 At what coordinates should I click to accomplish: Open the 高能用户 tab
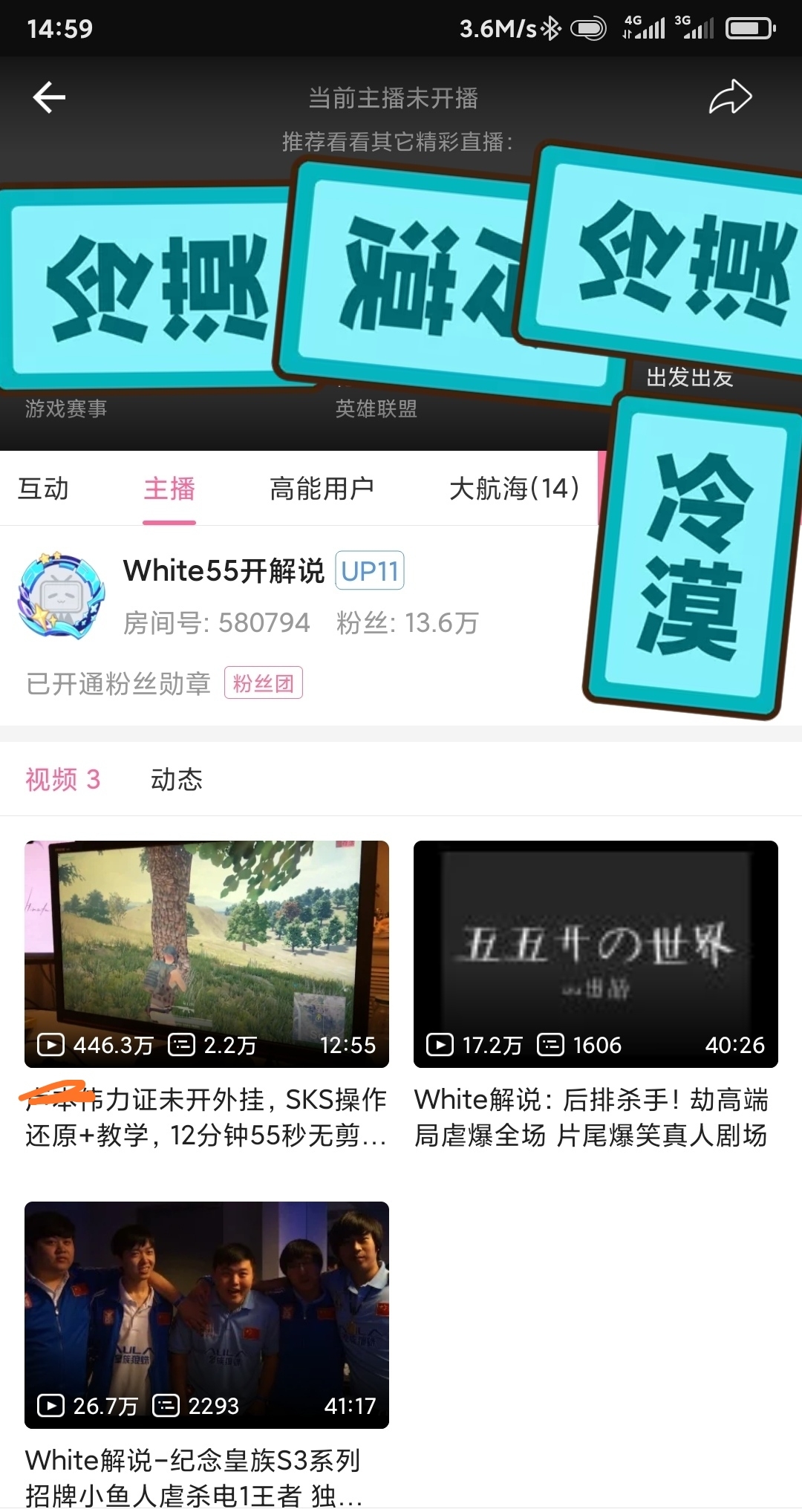[322, 489]
